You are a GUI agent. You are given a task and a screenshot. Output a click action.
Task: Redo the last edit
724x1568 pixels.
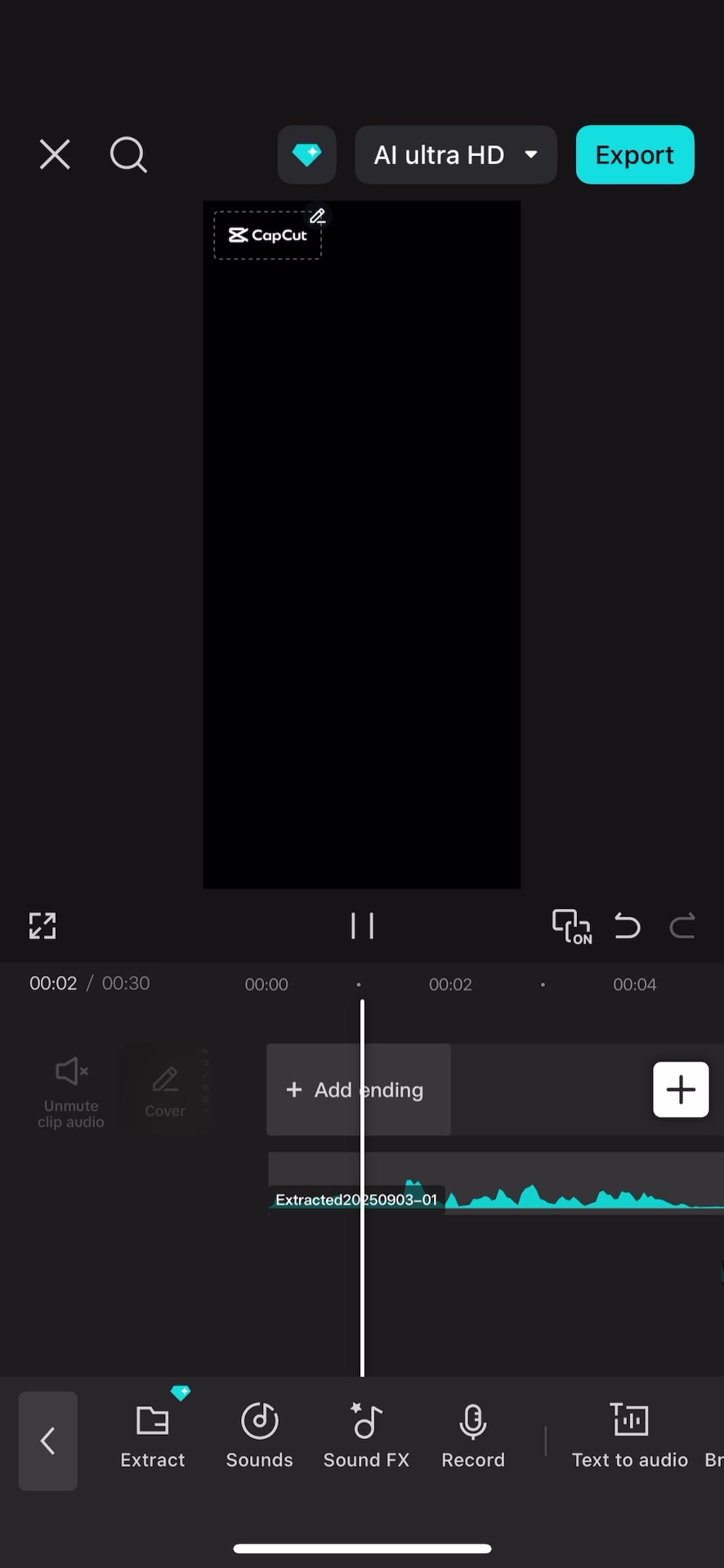[x=682, y=926]
